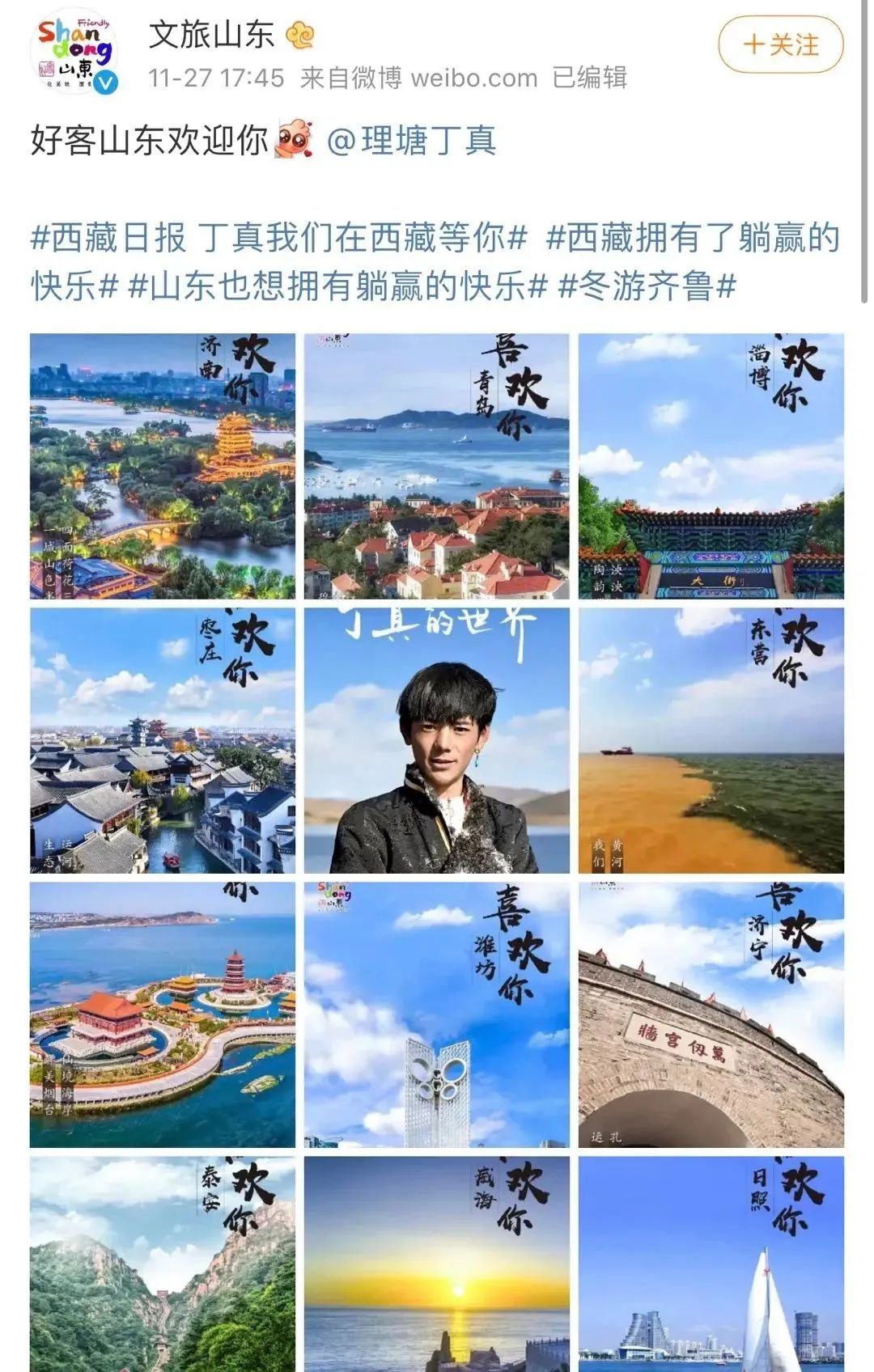Follow the 文旅山东 account

pos(780,45)
